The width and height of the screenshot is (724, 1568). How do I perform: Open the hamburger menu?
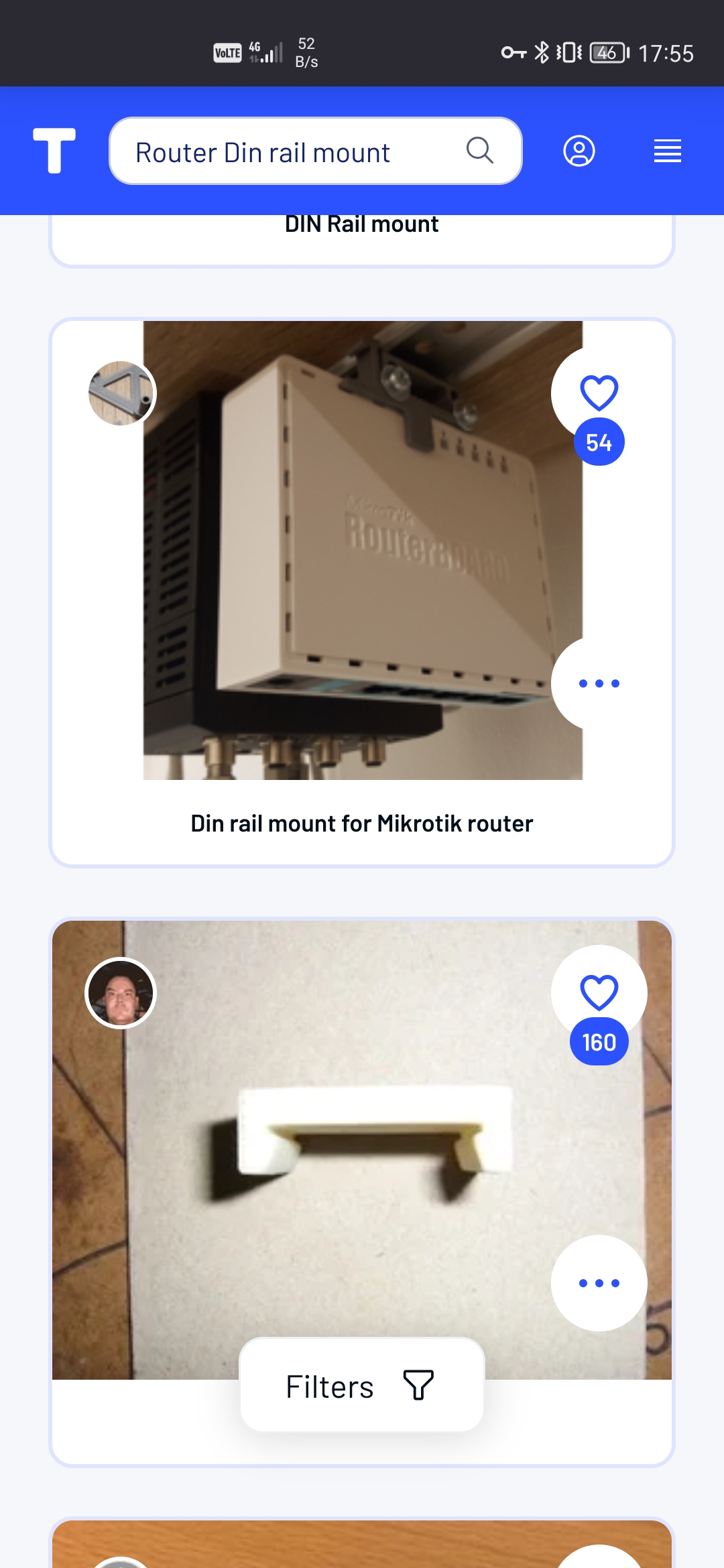668,151
